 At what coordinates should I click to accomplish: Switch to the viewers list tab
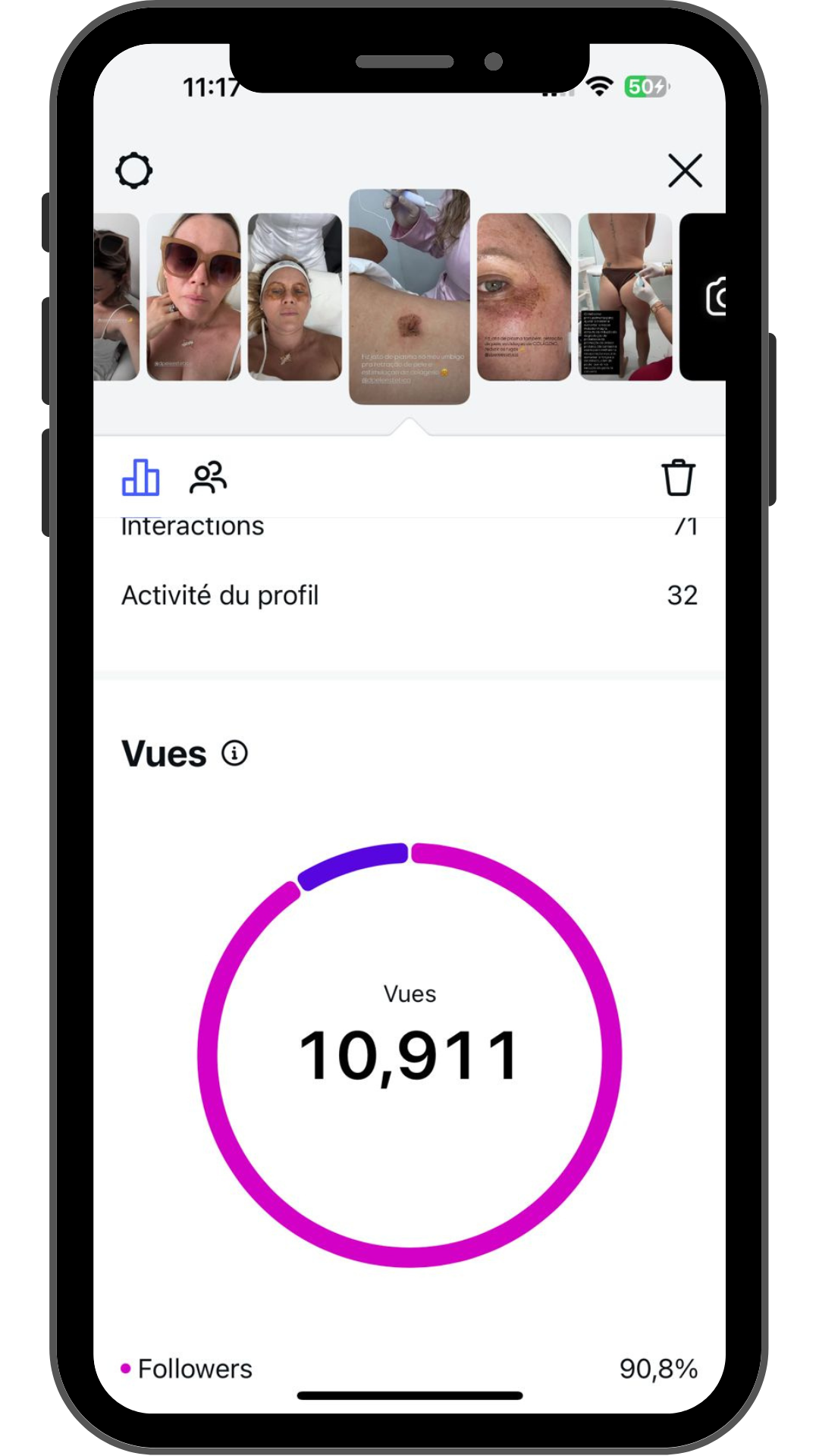[x=208, y=478]
